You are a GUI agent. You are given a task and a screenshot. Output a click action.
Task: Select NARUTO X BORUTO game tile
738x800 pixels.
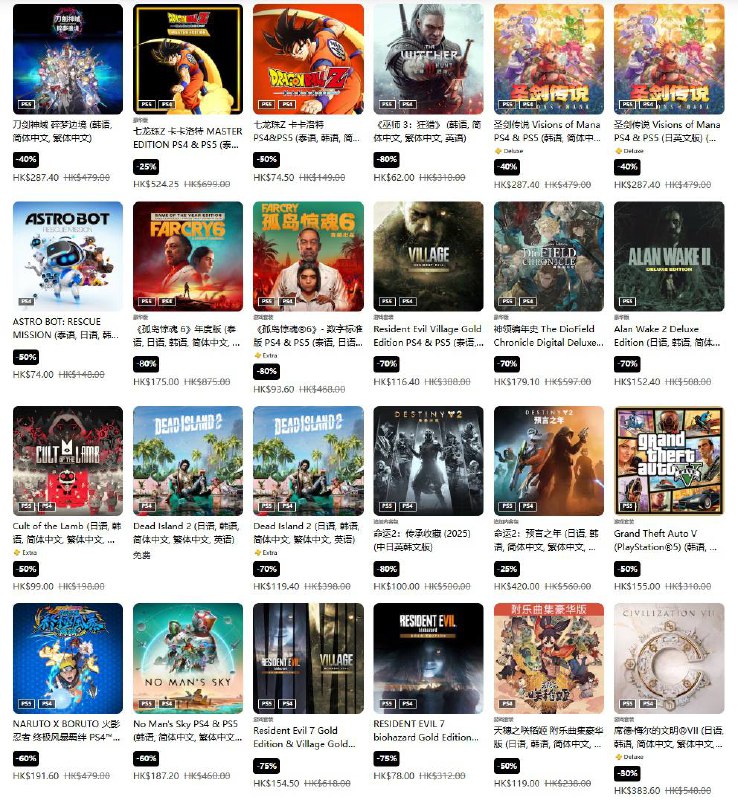(67, 658)
